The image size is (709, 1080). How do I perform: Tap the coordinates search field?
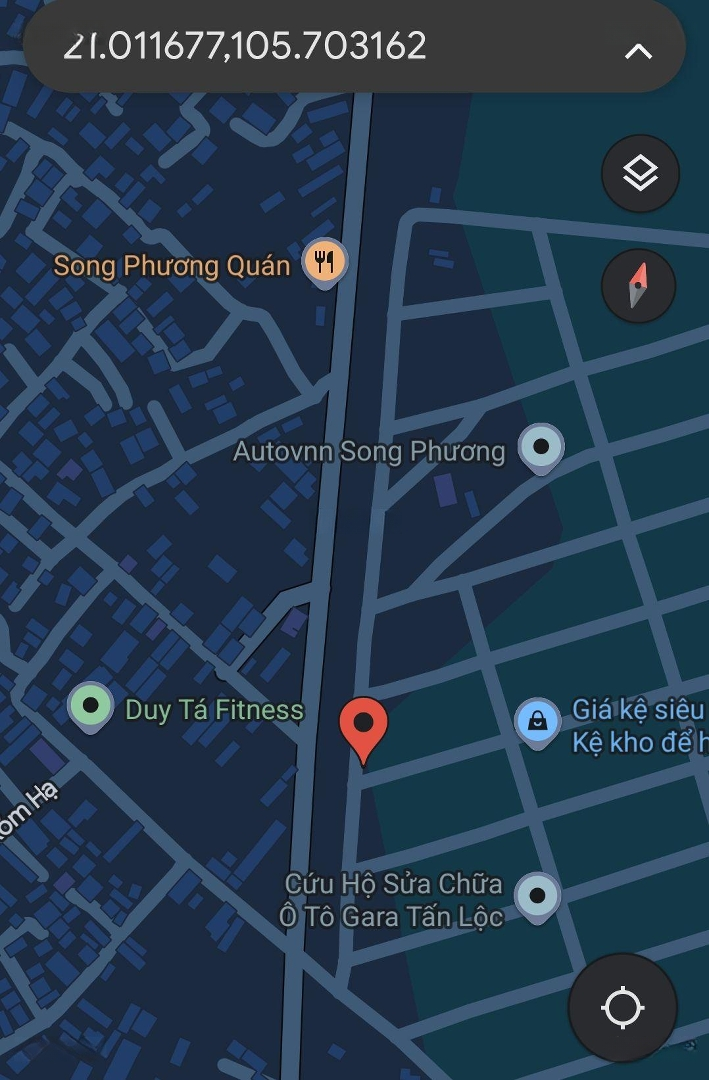tap(300, 47)
